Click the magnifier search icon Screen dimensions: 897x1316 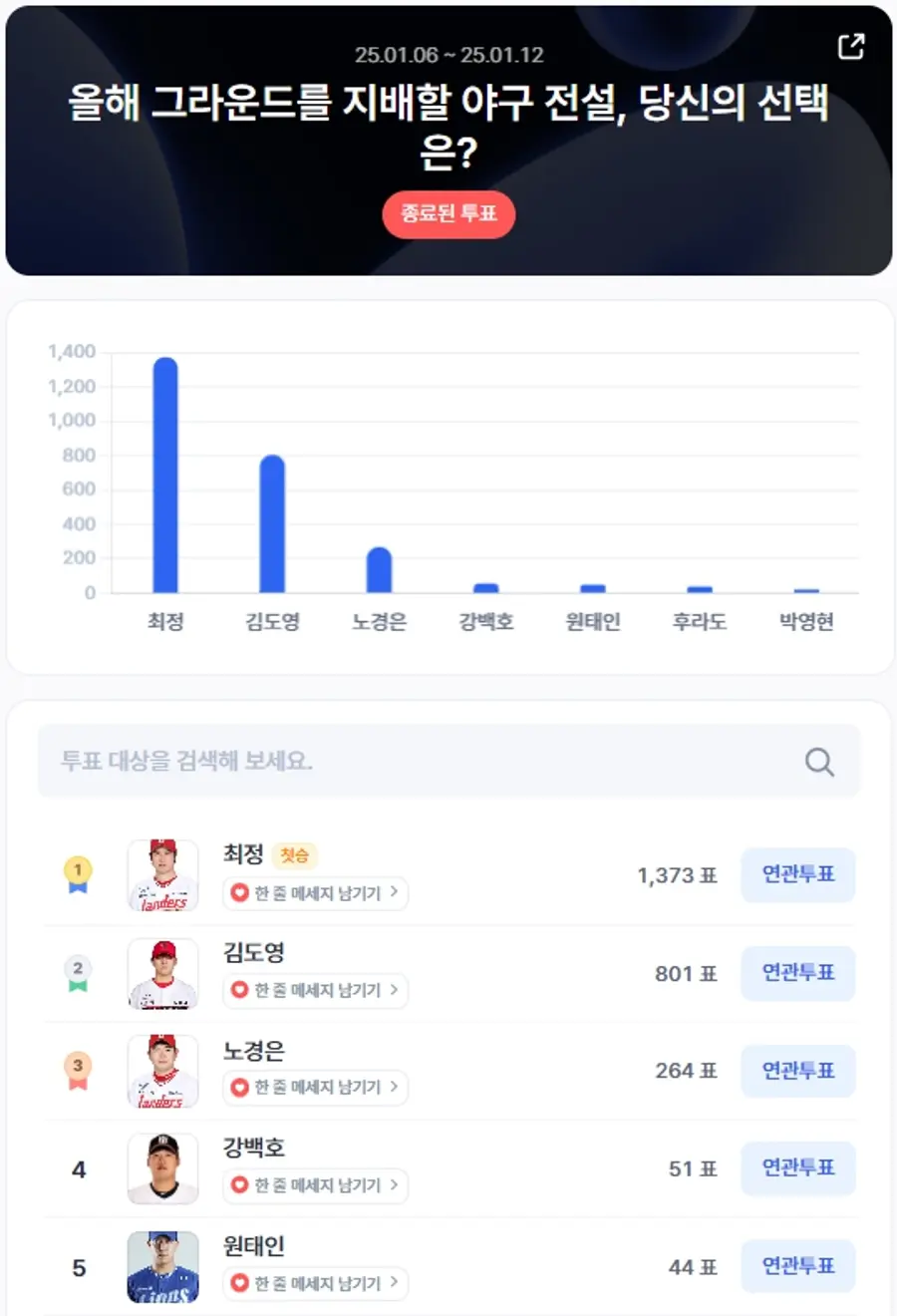click(x=818, y=761)
